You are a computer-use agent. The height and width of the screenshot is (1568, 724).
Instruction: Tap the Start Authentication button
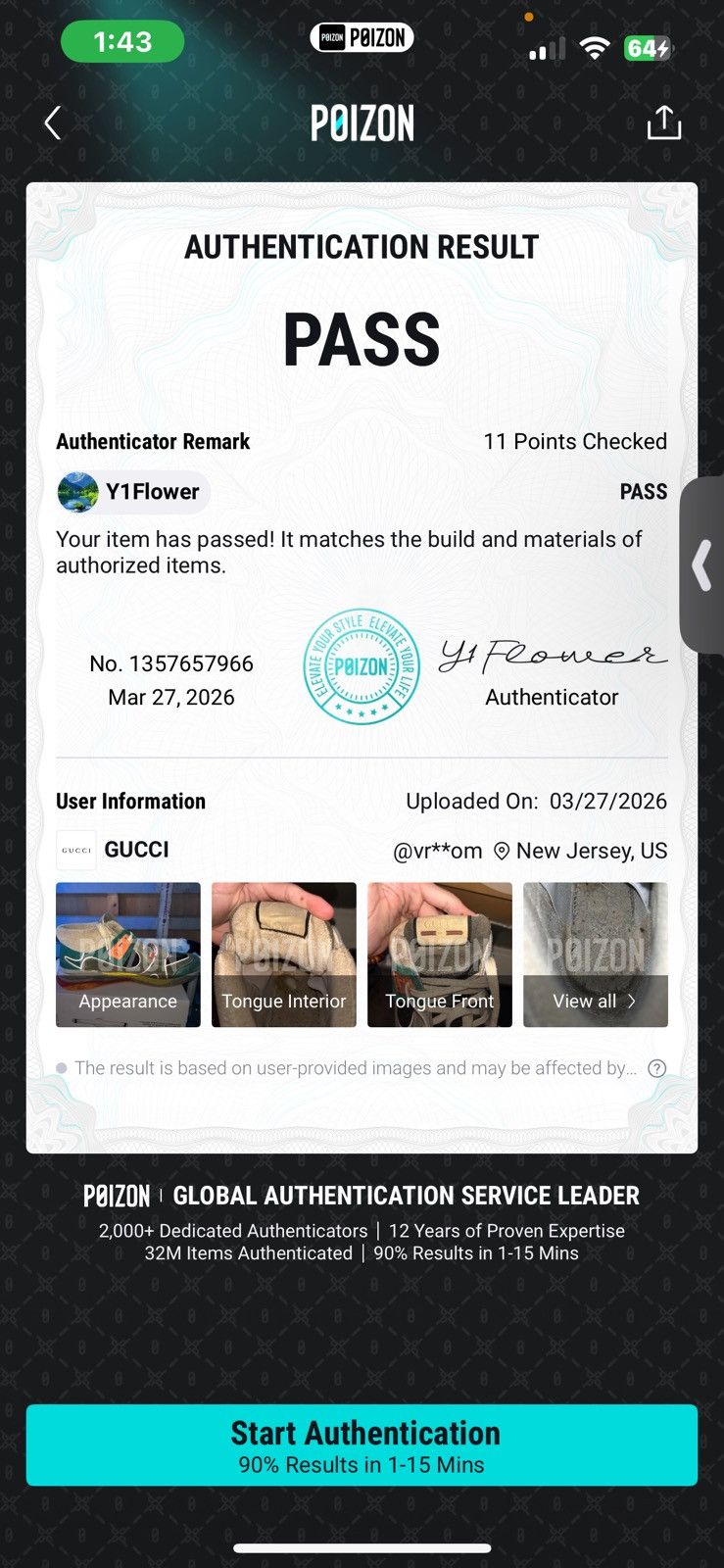pos(362,1445)
